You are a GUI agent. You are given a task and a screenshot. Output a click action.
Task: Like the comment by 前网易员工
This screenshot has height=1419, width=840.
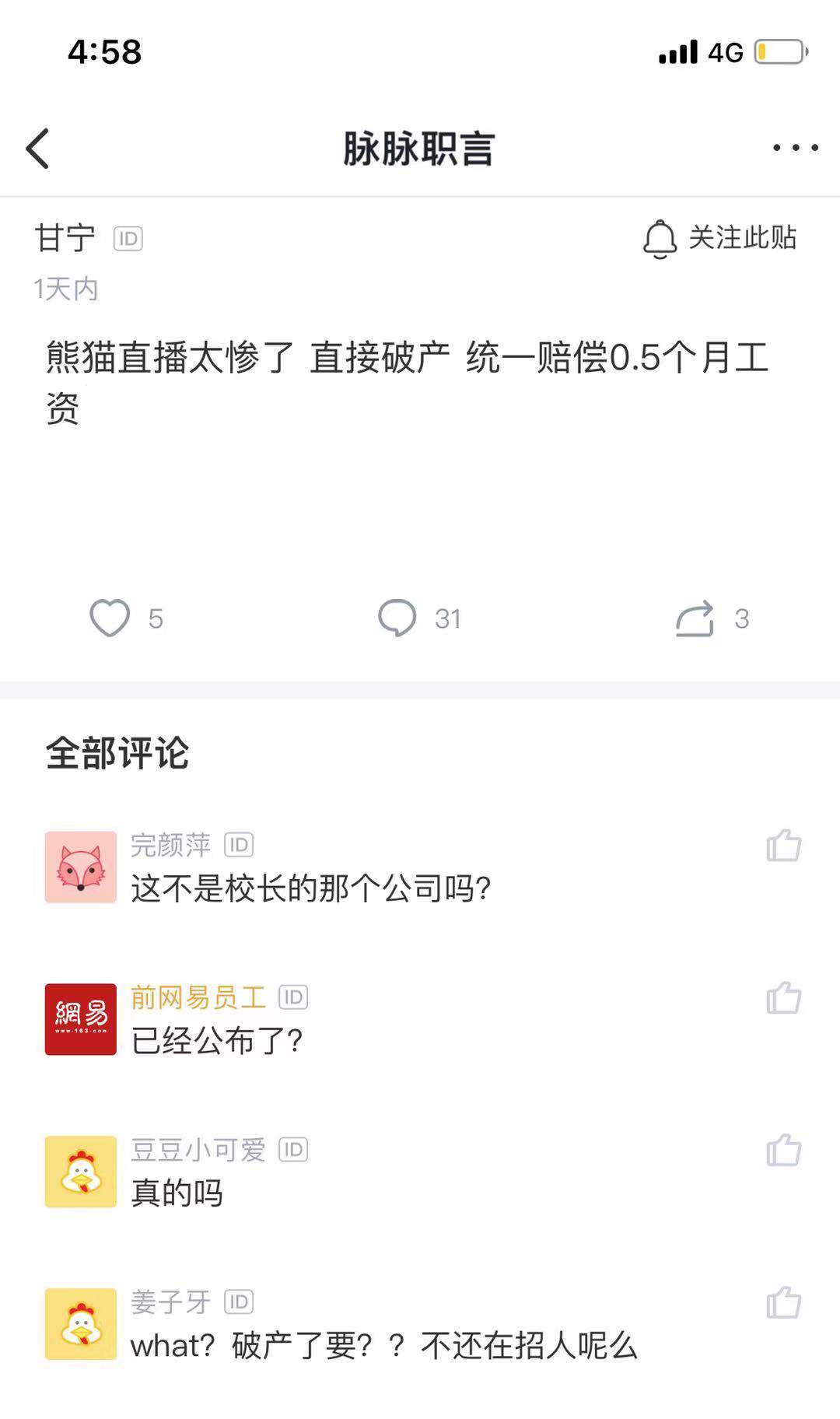(783, 997)
